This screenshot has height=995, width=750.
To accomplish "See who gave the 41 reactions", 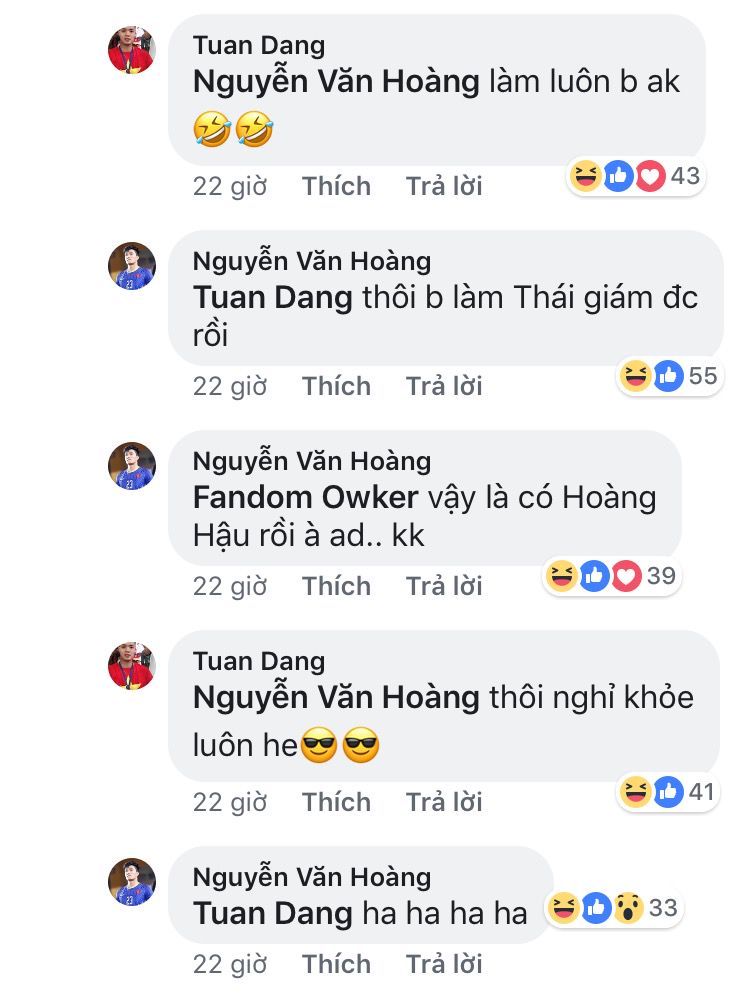I will (668, 792).
